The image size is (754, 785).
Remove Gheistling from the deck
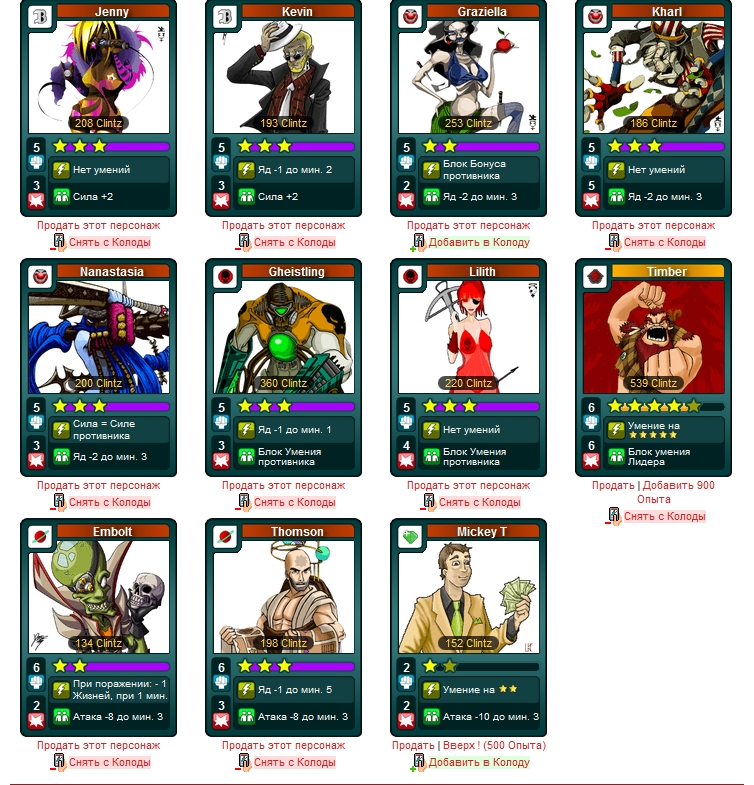tap(294, 503)
